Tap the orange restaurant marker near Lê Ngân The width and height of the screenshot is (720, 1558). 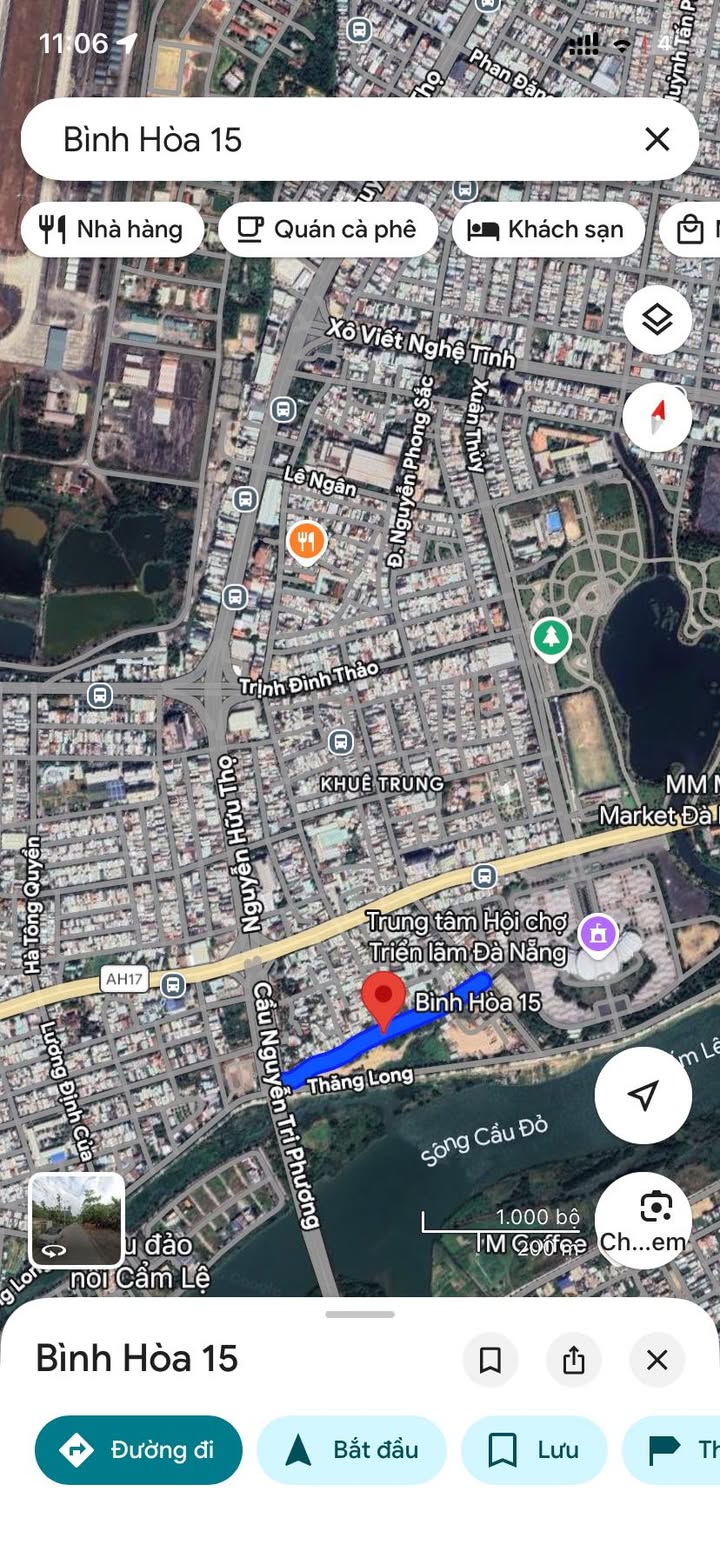(x=306, y=541)
